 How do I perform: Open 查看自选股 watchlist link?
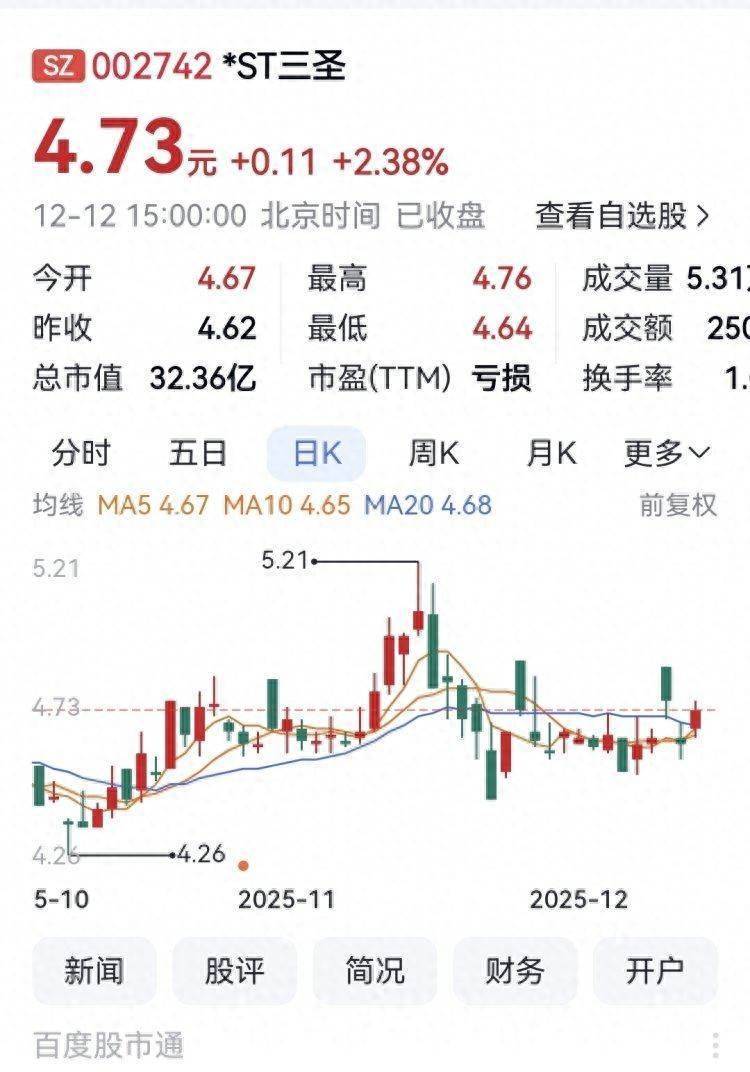(622, 215)
